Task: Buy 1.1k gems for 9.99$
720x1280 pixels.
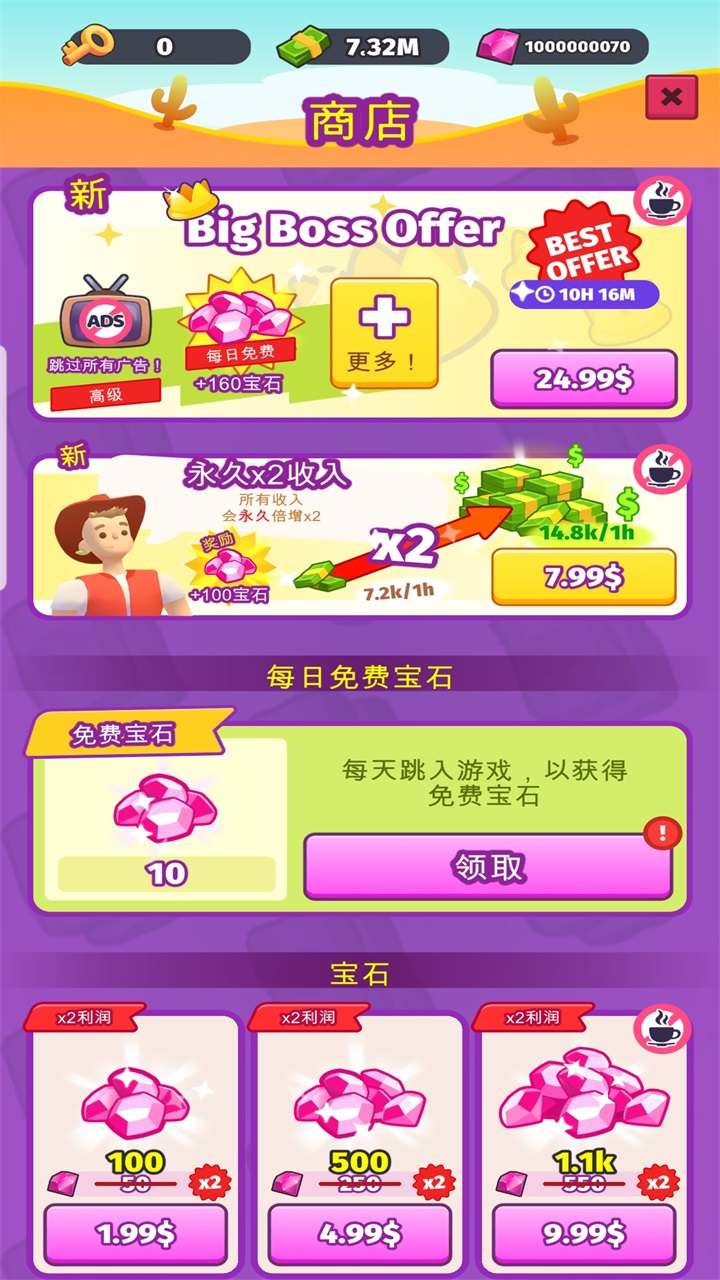Action: [584, 1234]
